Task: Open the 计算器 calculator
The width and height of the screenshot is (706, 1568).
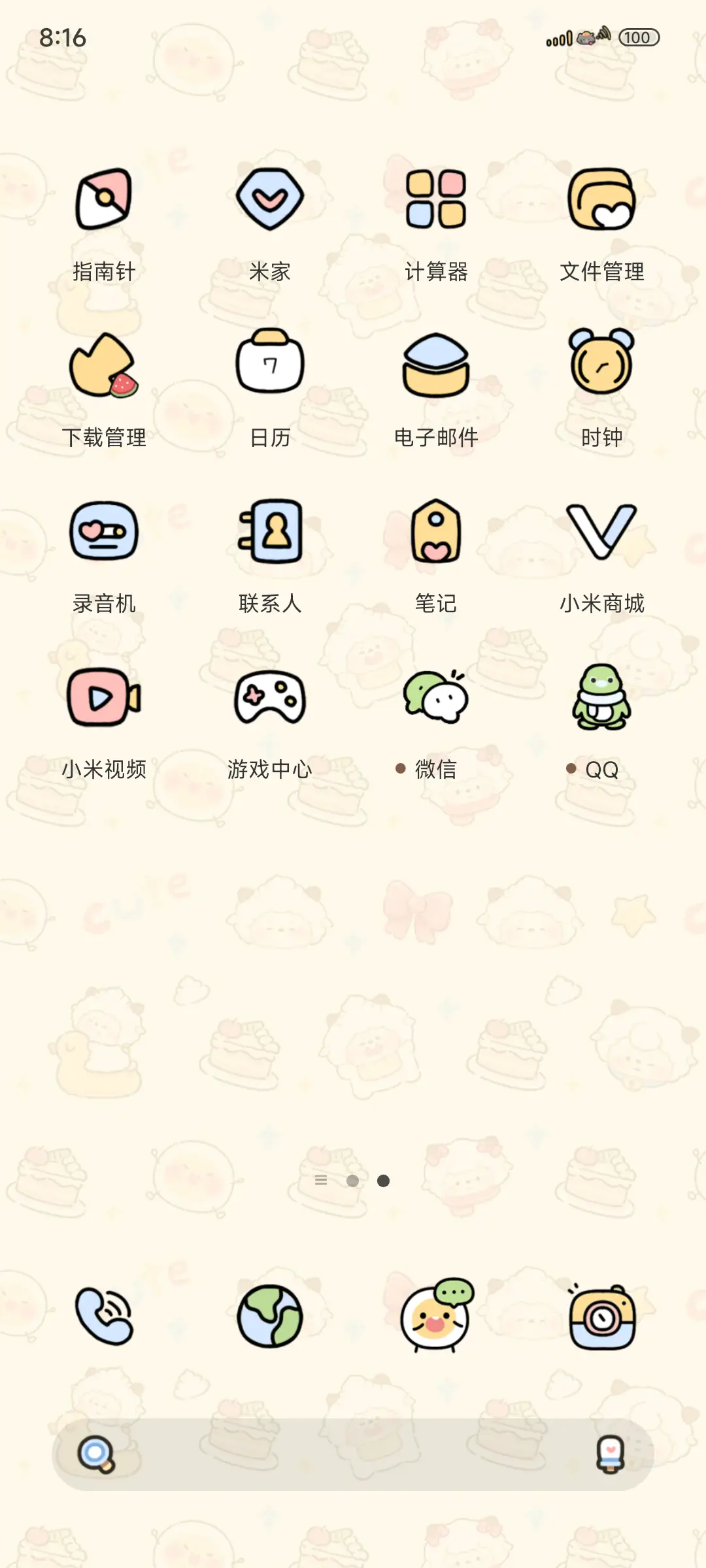Action: coord(435,199)
